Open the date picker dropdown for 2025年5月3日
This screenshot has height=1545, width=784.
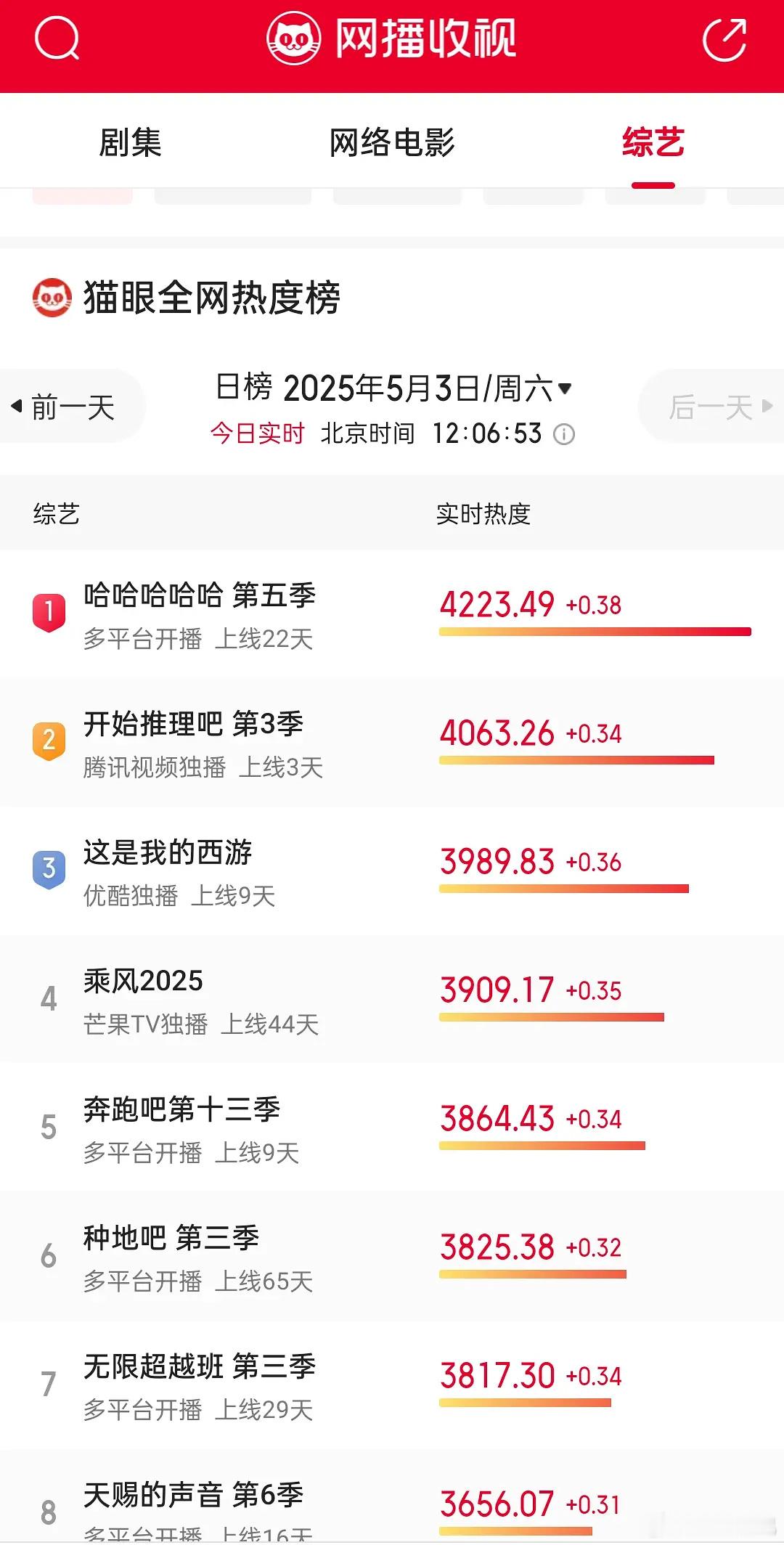[x=564, y=388]
